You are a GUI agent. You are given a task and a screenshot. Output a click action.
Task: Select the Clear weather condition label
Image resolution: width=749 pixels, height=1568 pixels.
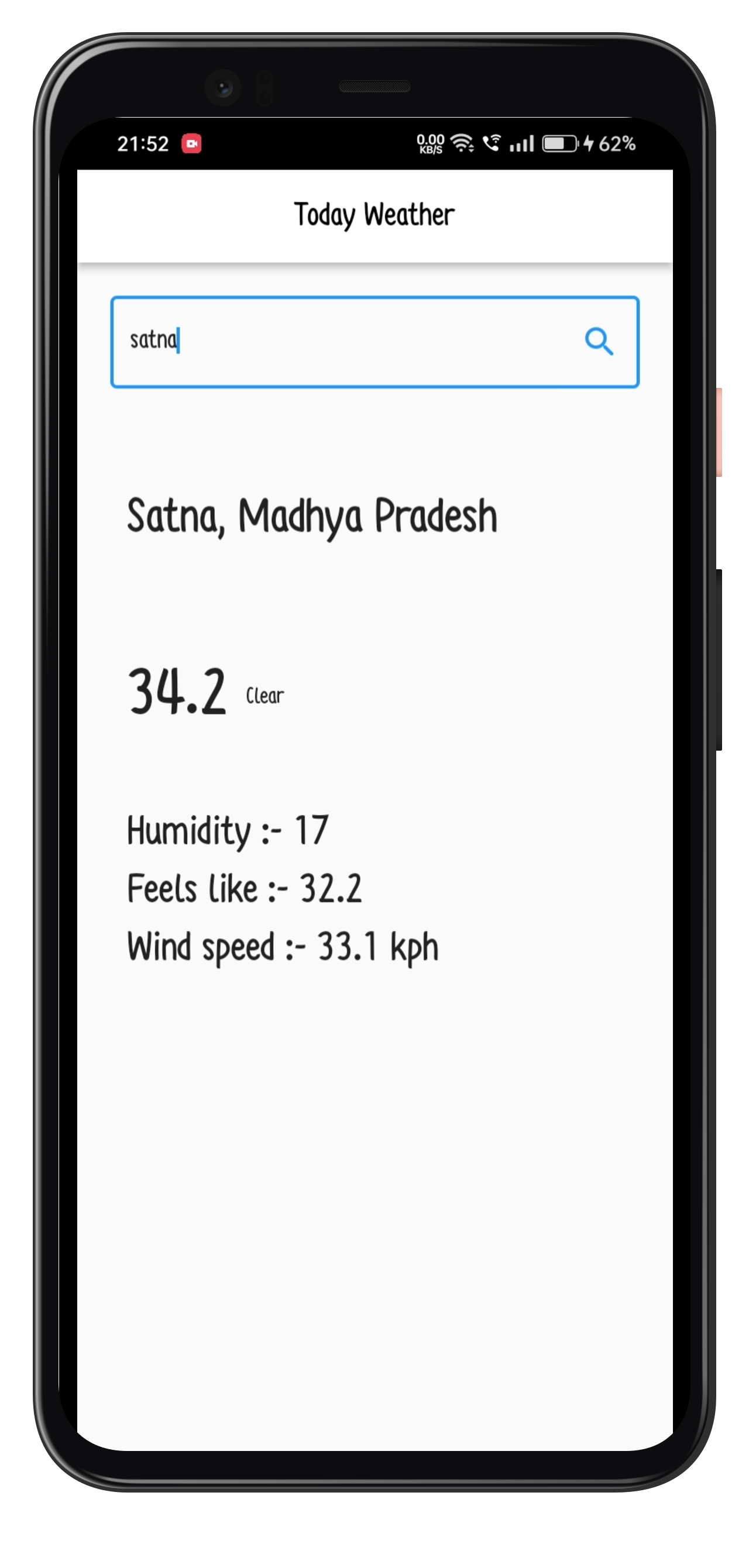click(264, 694)
